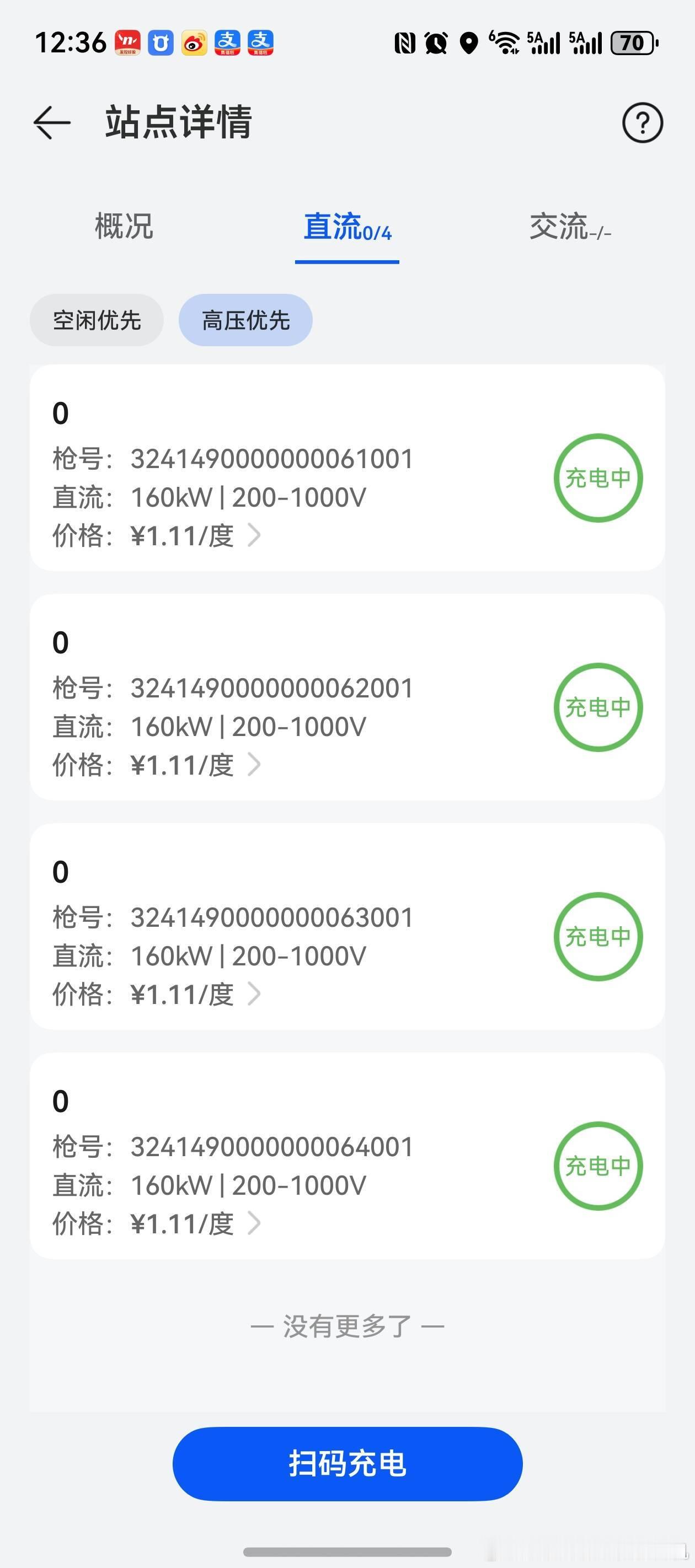695x1568 pixels.
Task: Open the help question-mark icon
Action: (x=642, y=122)
